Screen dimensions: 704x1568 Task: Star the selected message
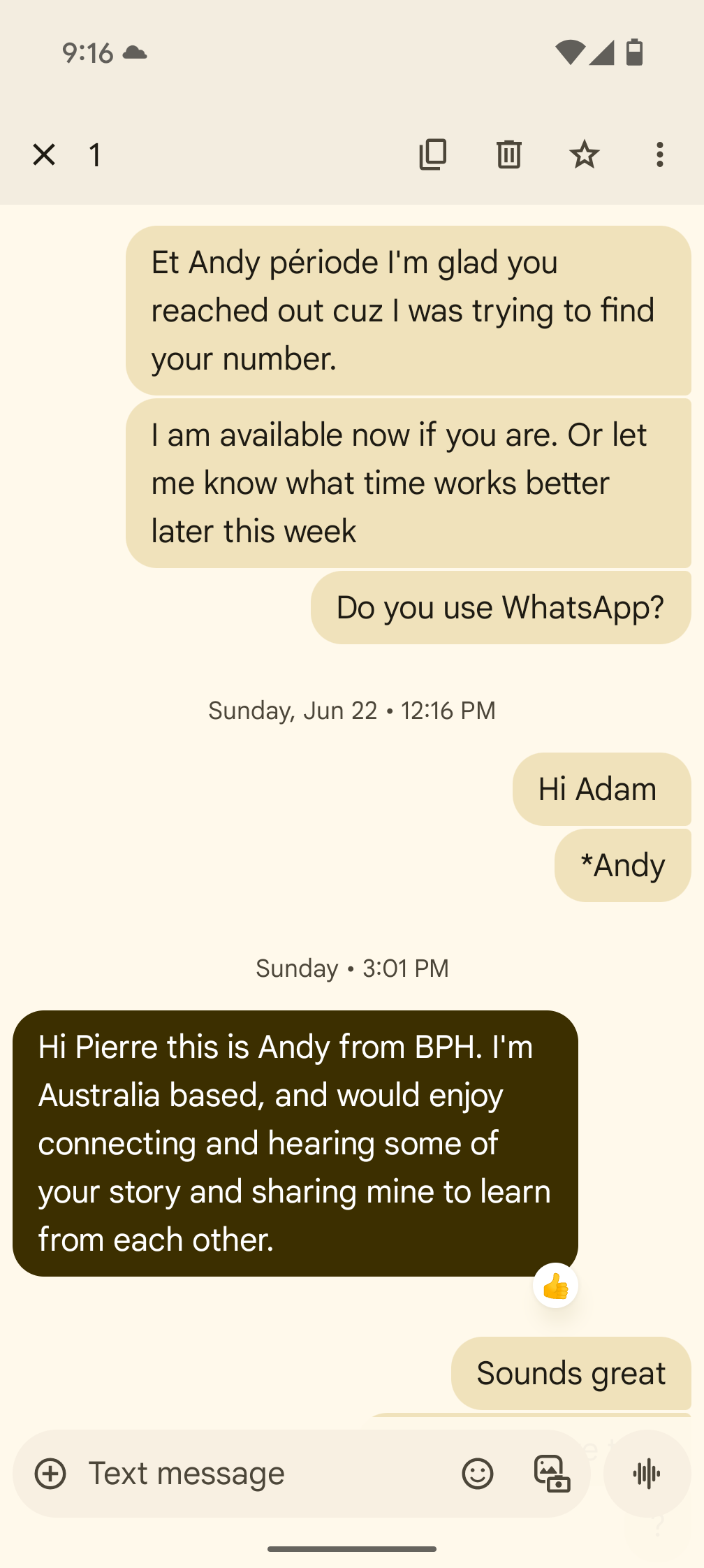[585, 154]
